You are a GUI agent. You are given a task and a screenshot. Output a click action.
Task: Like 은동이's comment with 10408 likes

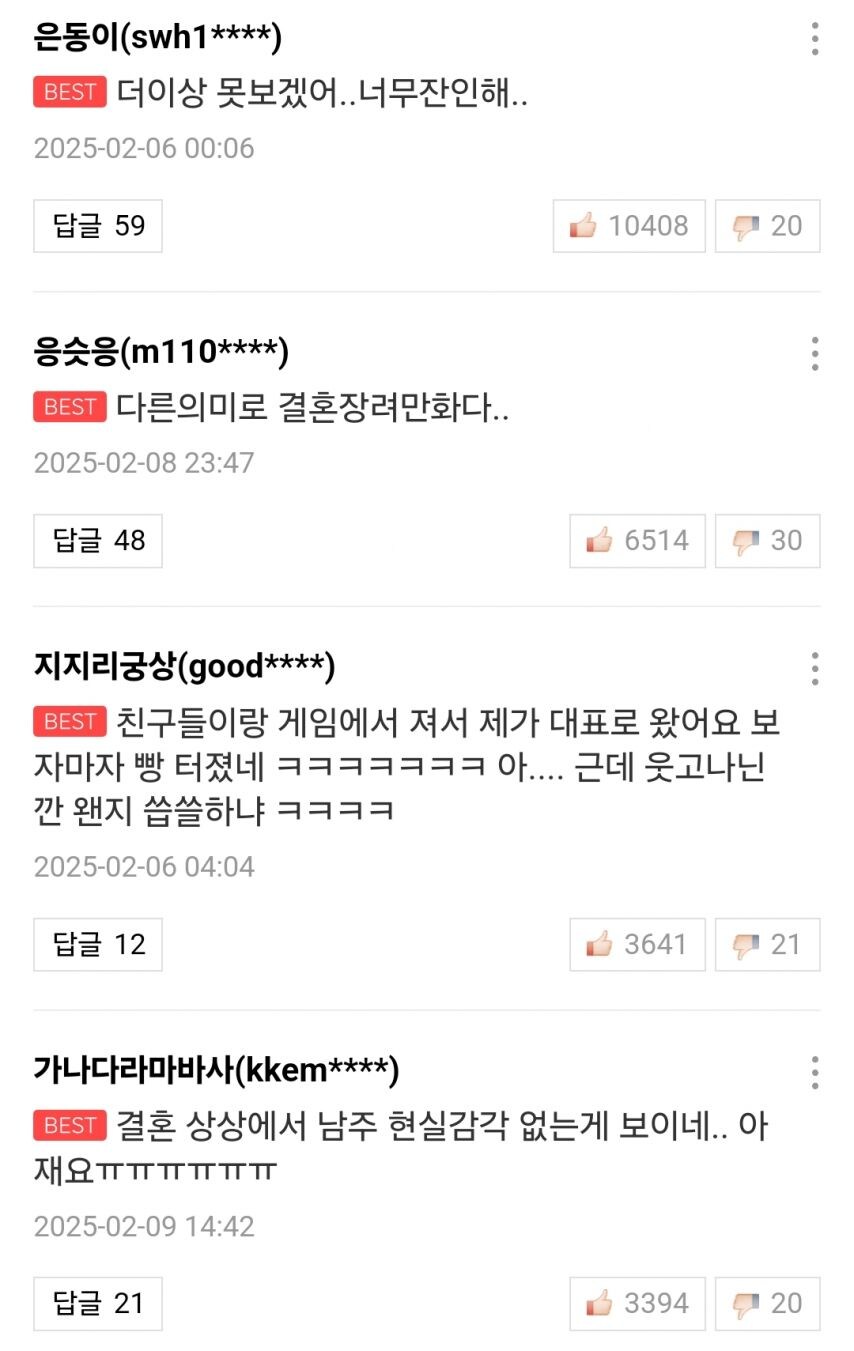(629, 226)
